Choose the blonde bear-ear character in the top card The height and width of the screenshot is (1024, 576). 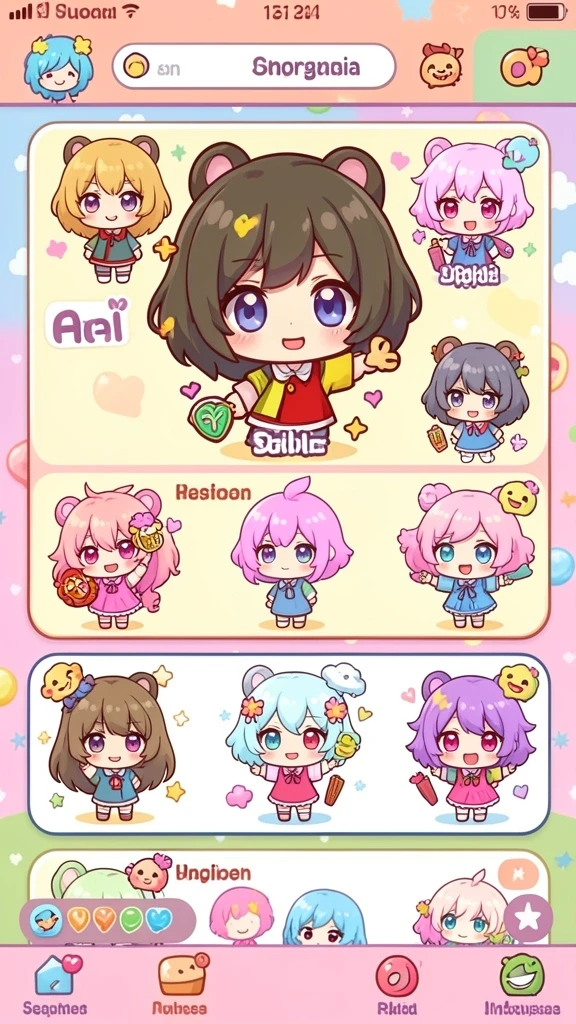pos(110,208)
